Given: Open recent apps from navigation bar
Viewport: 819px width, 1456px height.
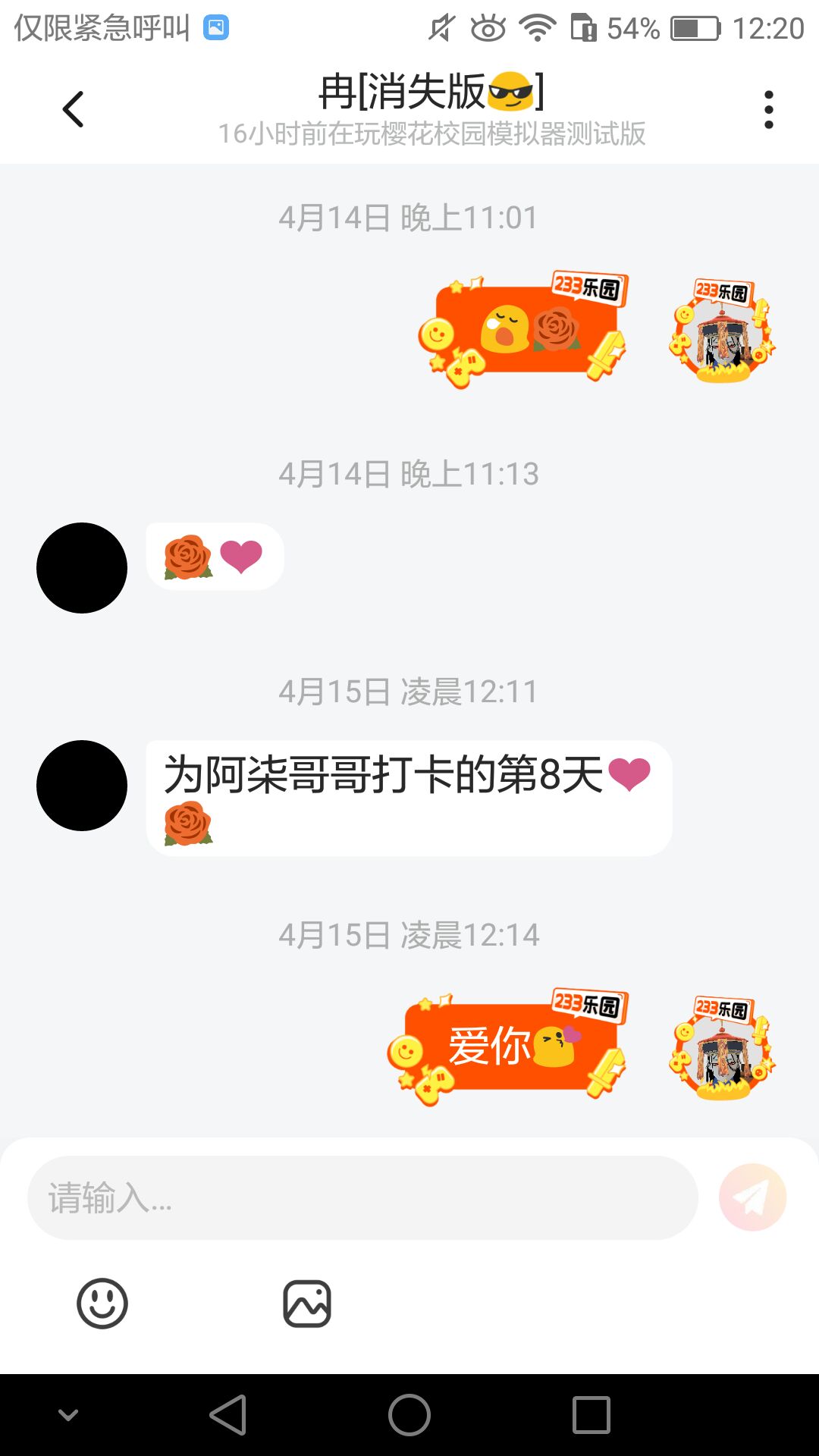Looking at the screenshot, I should pyautogui.click(x=591, y=1415).
